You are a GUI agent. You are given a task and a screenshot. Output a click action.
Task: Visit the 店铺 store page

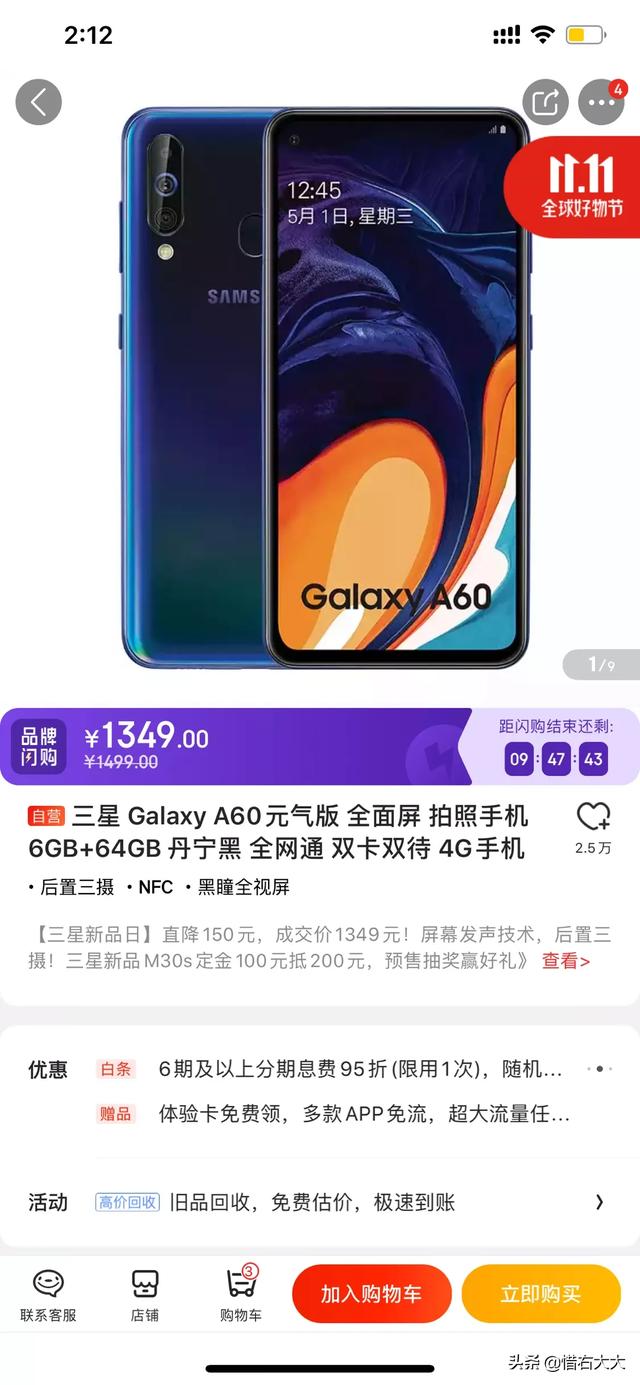pos(144,1295)
